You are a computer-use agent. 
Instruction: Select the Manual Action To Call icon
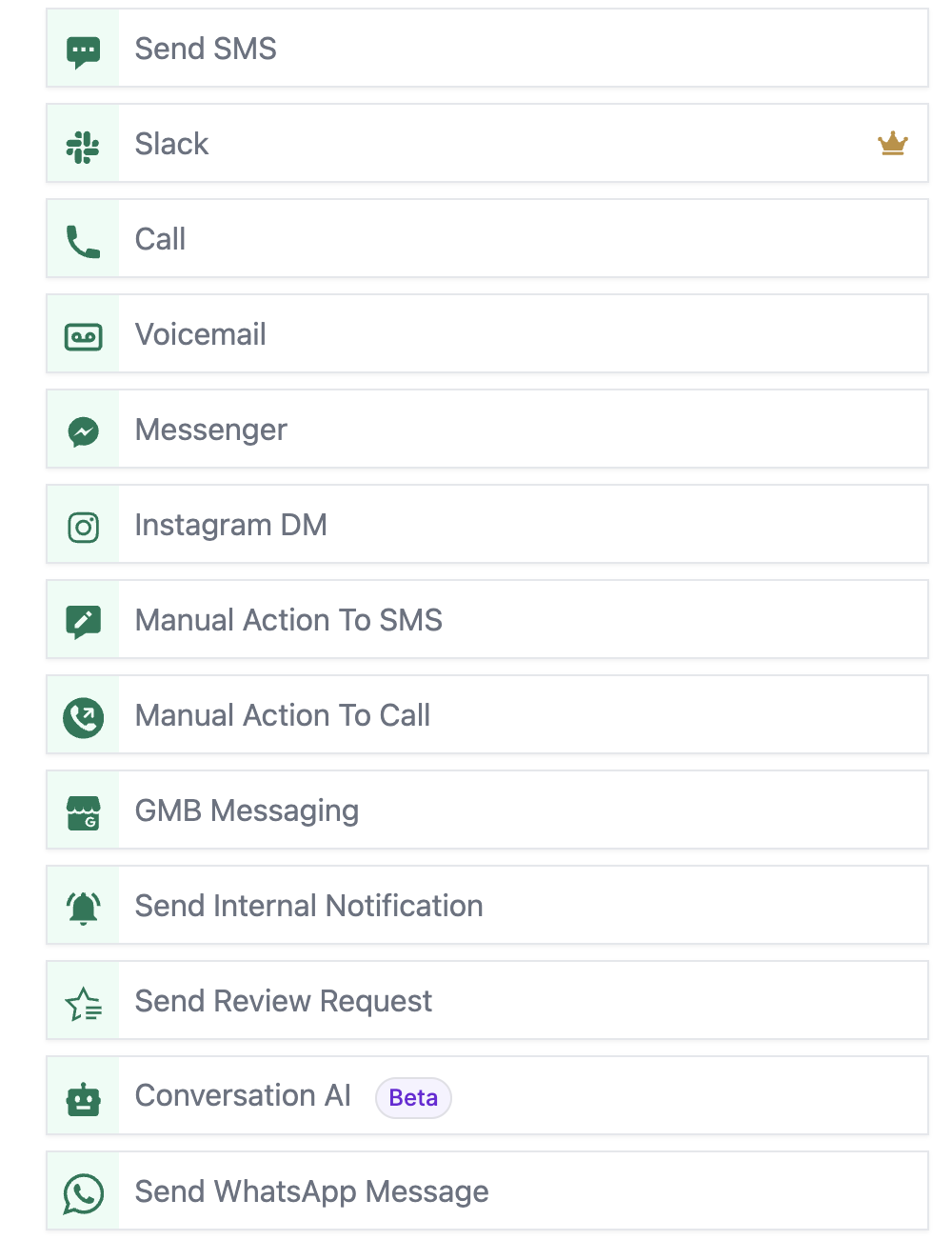pos(83,715)
